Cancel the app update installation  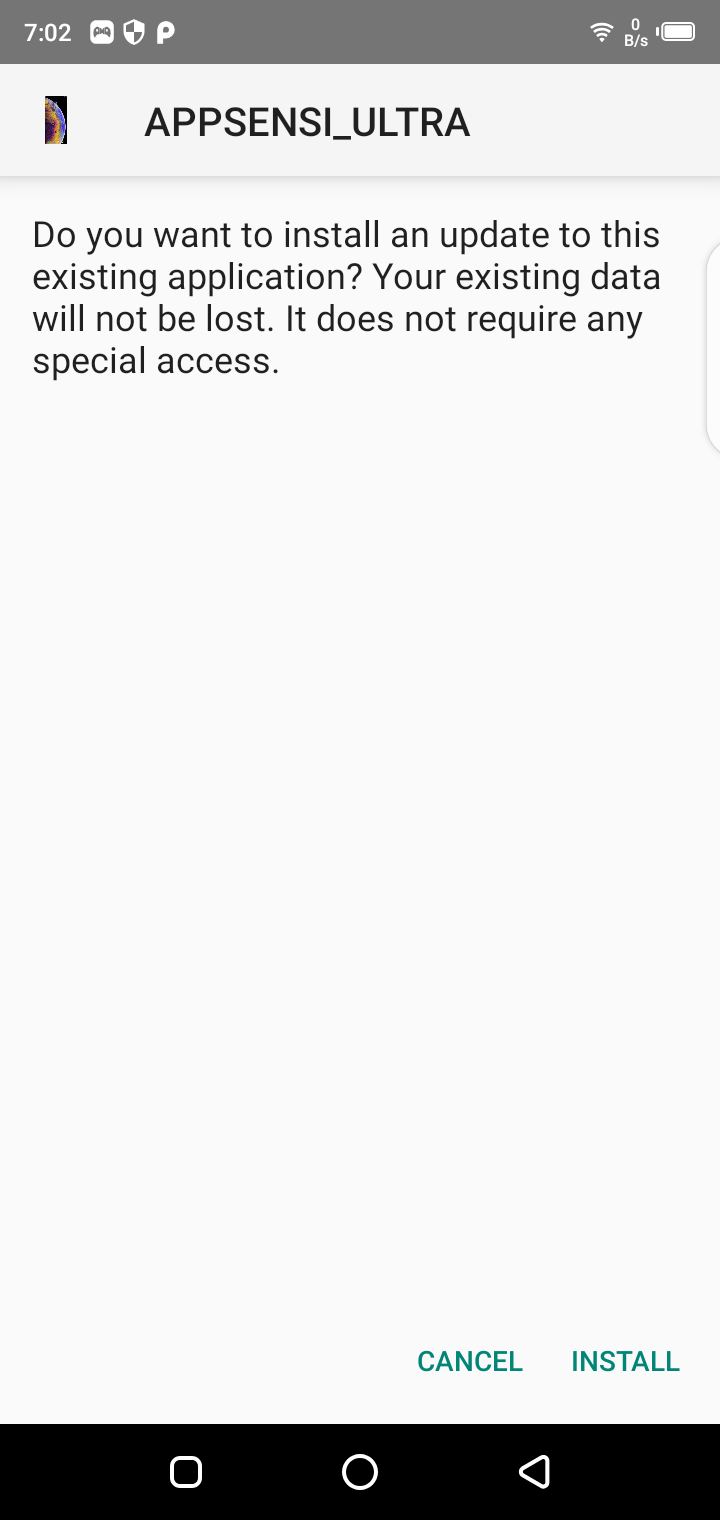click(470, 1361)
